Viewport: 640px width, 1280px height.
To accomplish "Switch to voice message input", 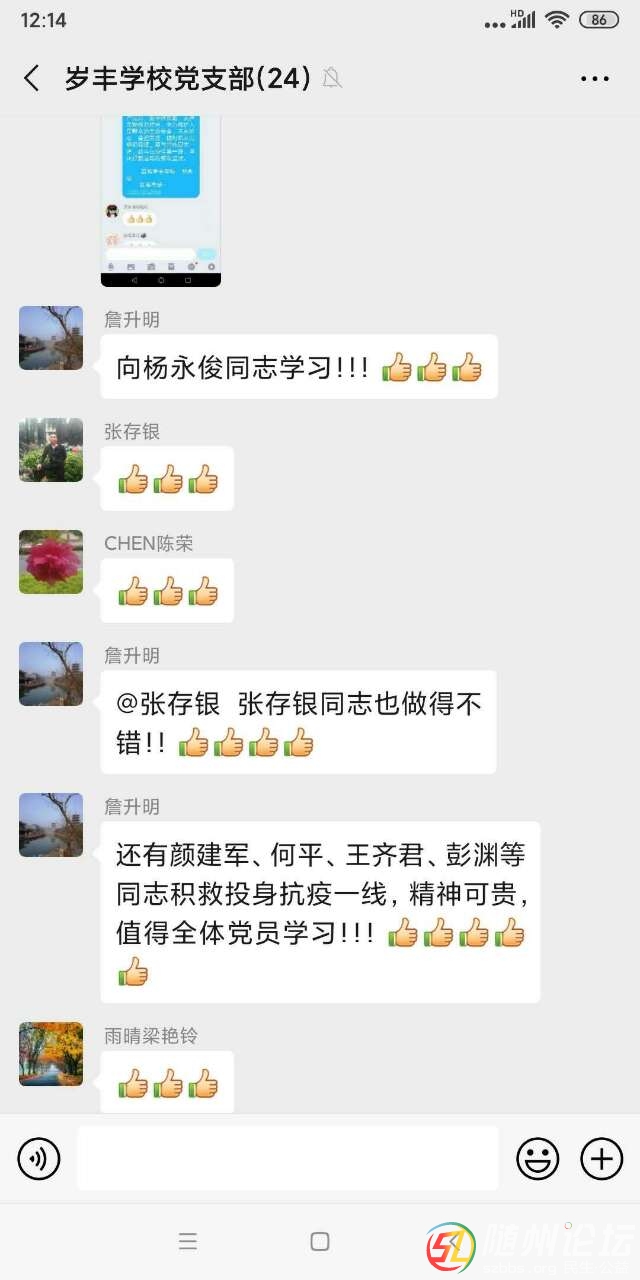I will pos(39,1159).
